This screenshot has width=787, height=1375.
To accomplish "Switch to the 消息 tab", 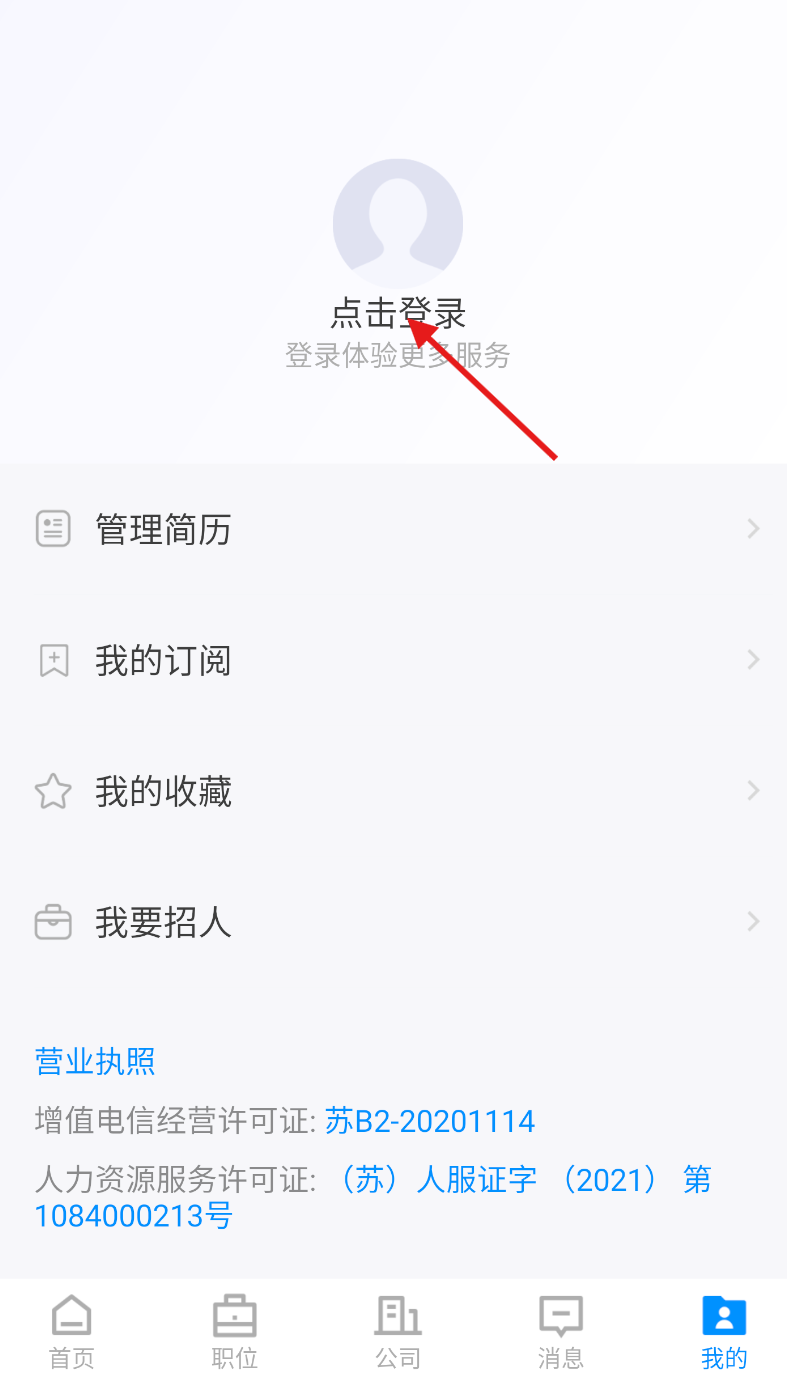I will (560, 1332).
